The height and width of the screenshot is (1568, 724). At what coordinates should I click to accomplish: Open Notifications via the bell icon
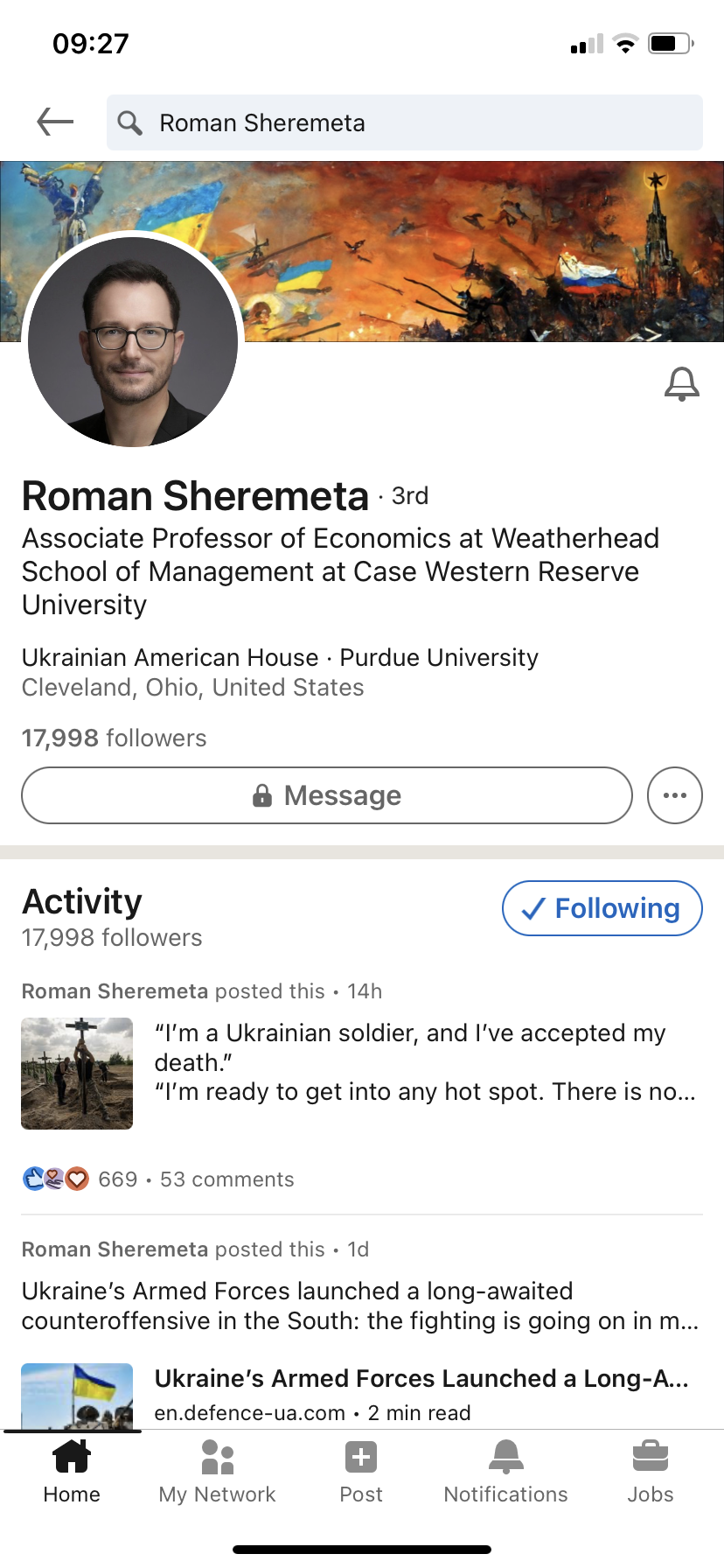(x=505, y=1454)
